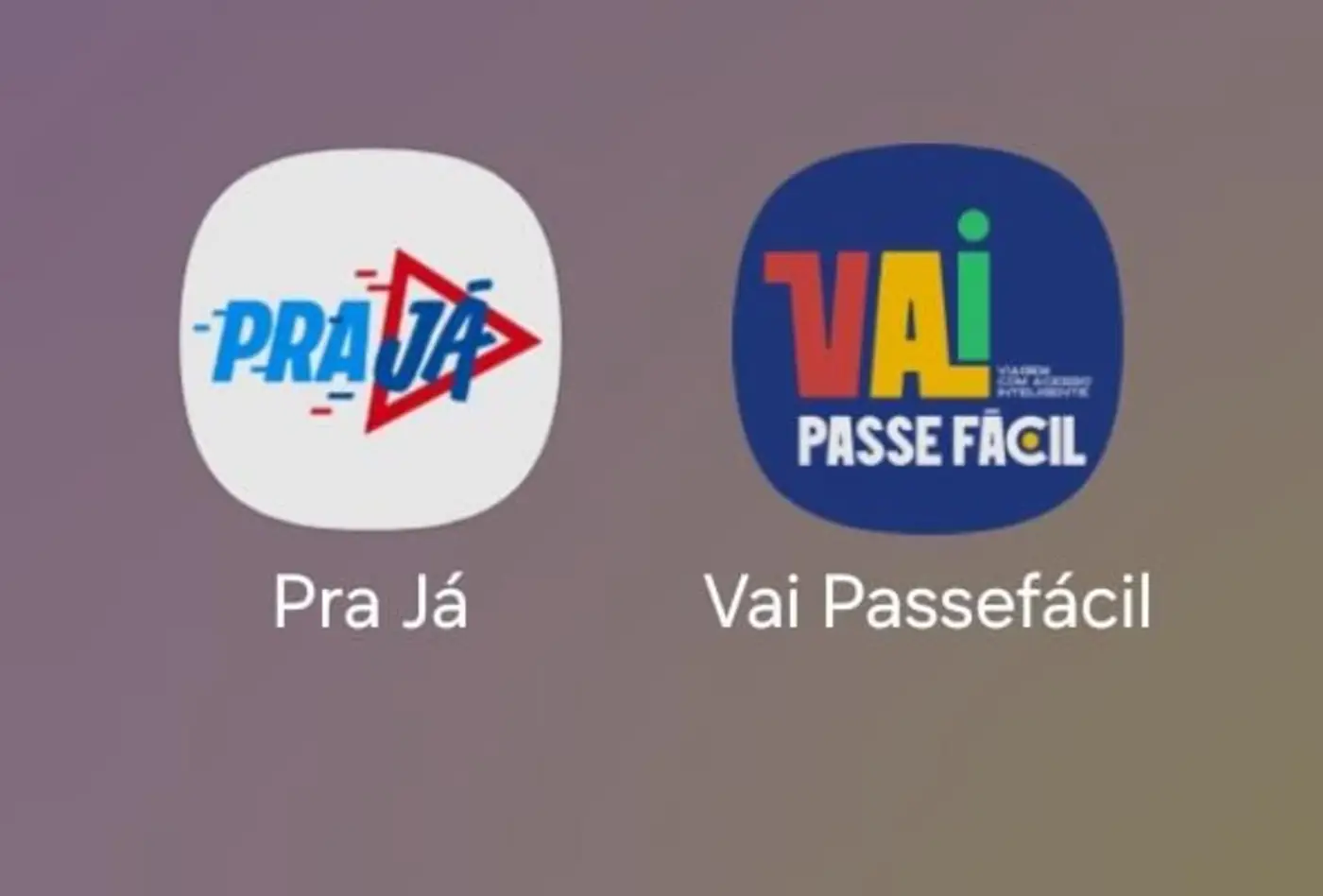Open the Pra Já app

tap(369, 338)
